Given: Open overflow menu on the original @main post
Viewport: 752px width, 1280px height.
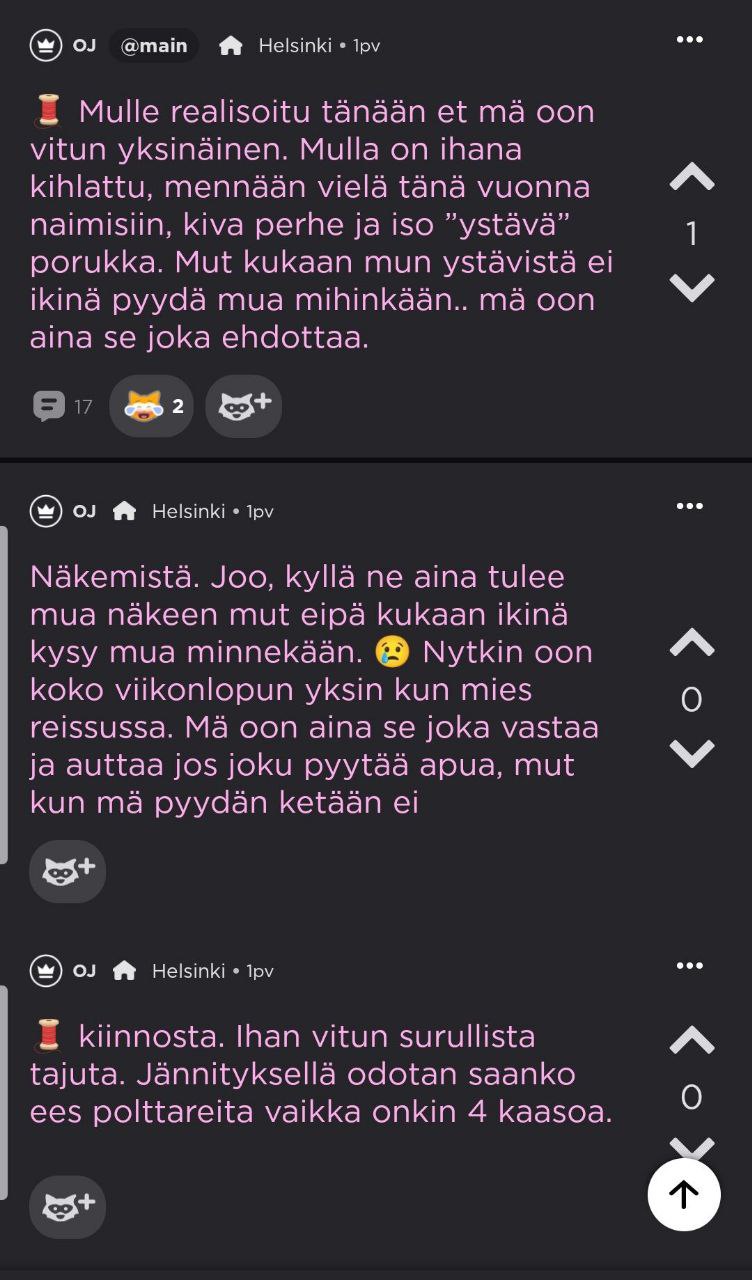Looking at the screenshot, I should coord(690,40).
